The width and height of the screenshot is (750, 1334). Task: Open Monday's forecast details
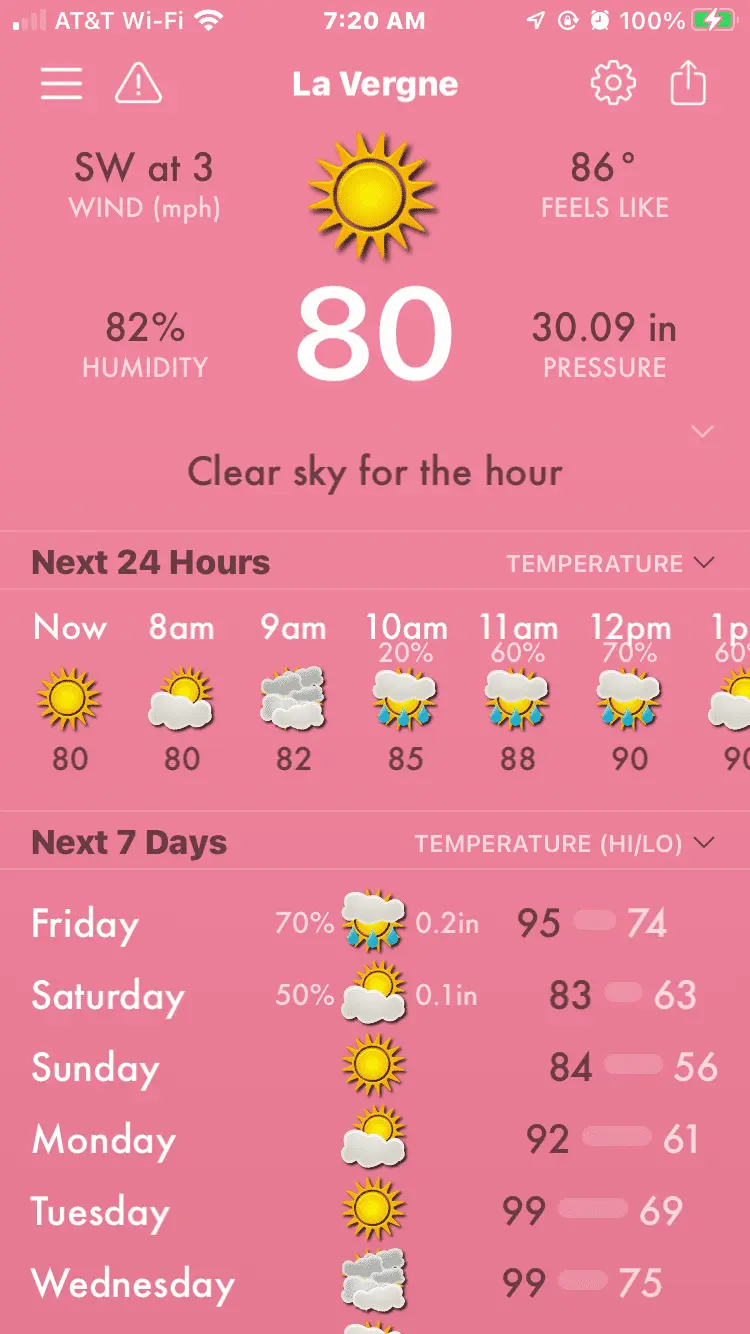click(374, 1139)
